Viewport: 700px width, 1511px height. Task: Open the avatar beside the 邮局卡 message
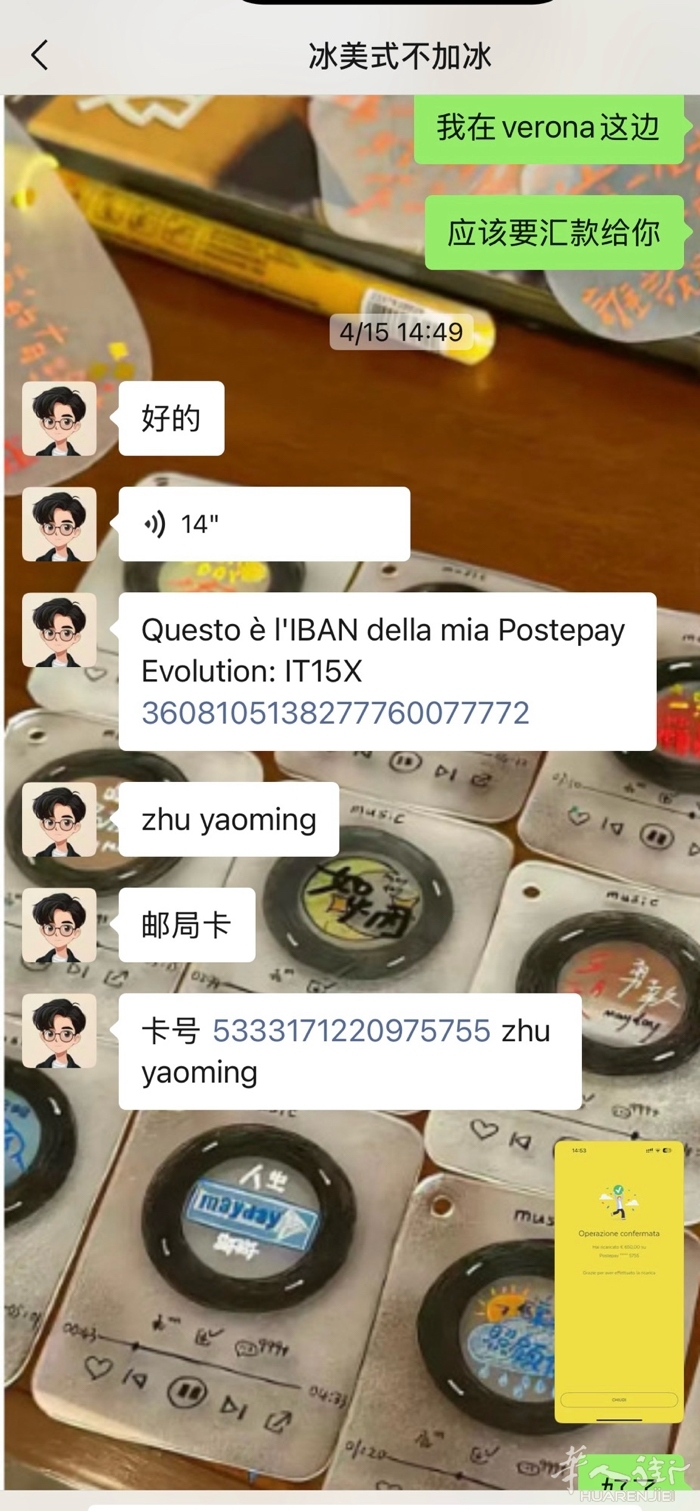click(x=60, y=925)
